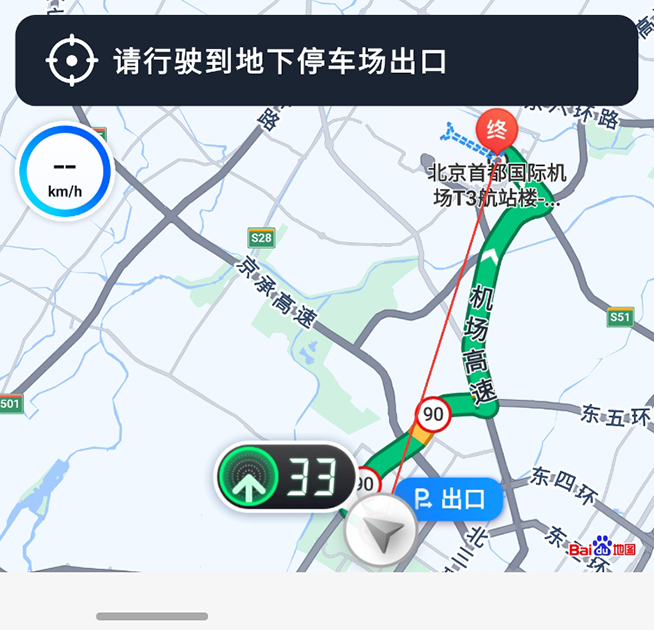The height and width of the screenshot is (630, 654).
Task: Tap the red destination marker 终
Action: click(496, 129)
